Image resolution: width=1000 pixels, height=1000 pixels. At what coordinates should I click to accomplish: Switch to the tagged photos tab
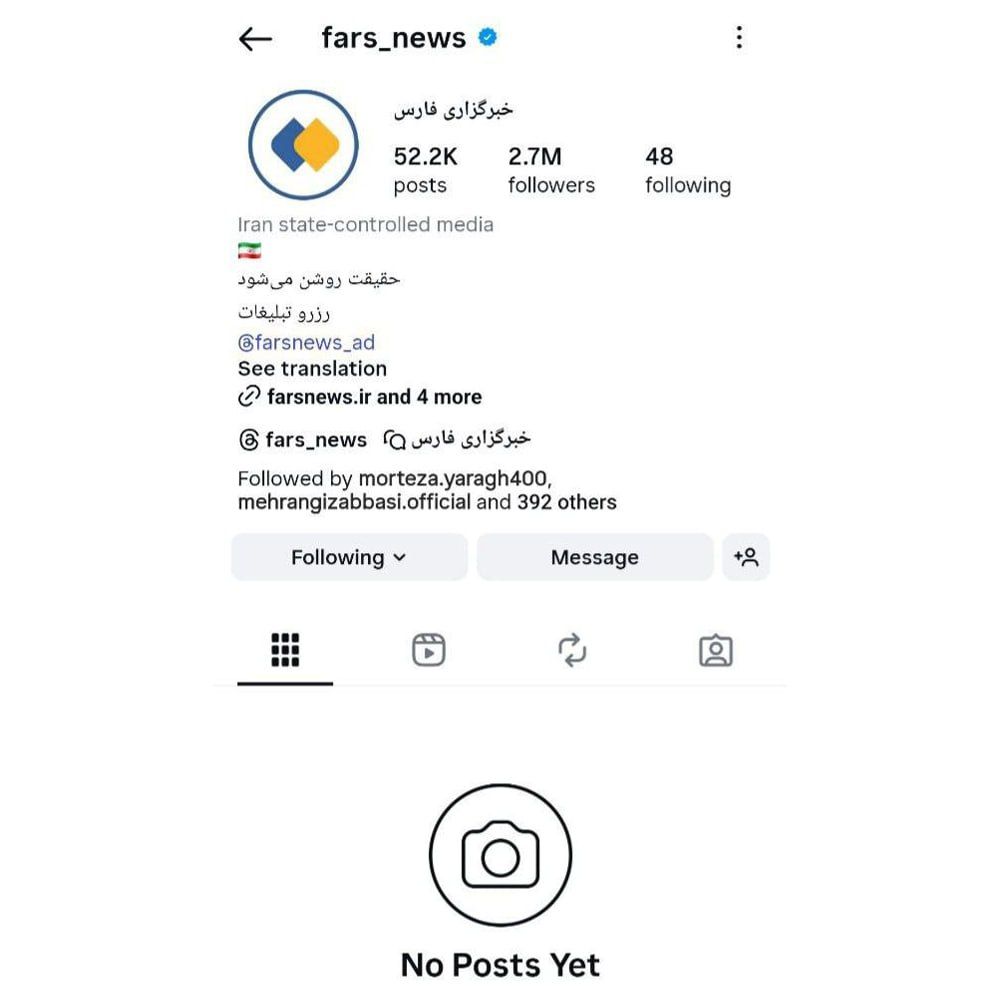point(715,651)
